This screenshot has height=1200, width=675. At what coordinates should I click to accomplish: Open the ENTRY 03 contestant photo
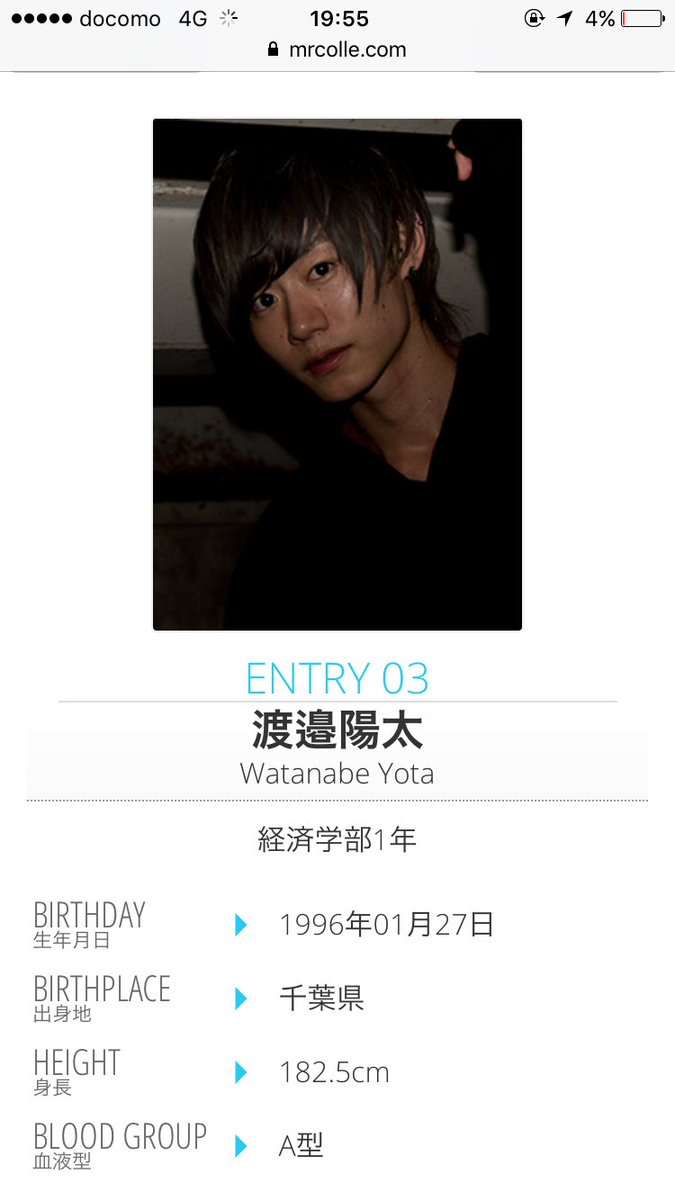point(337,374)
